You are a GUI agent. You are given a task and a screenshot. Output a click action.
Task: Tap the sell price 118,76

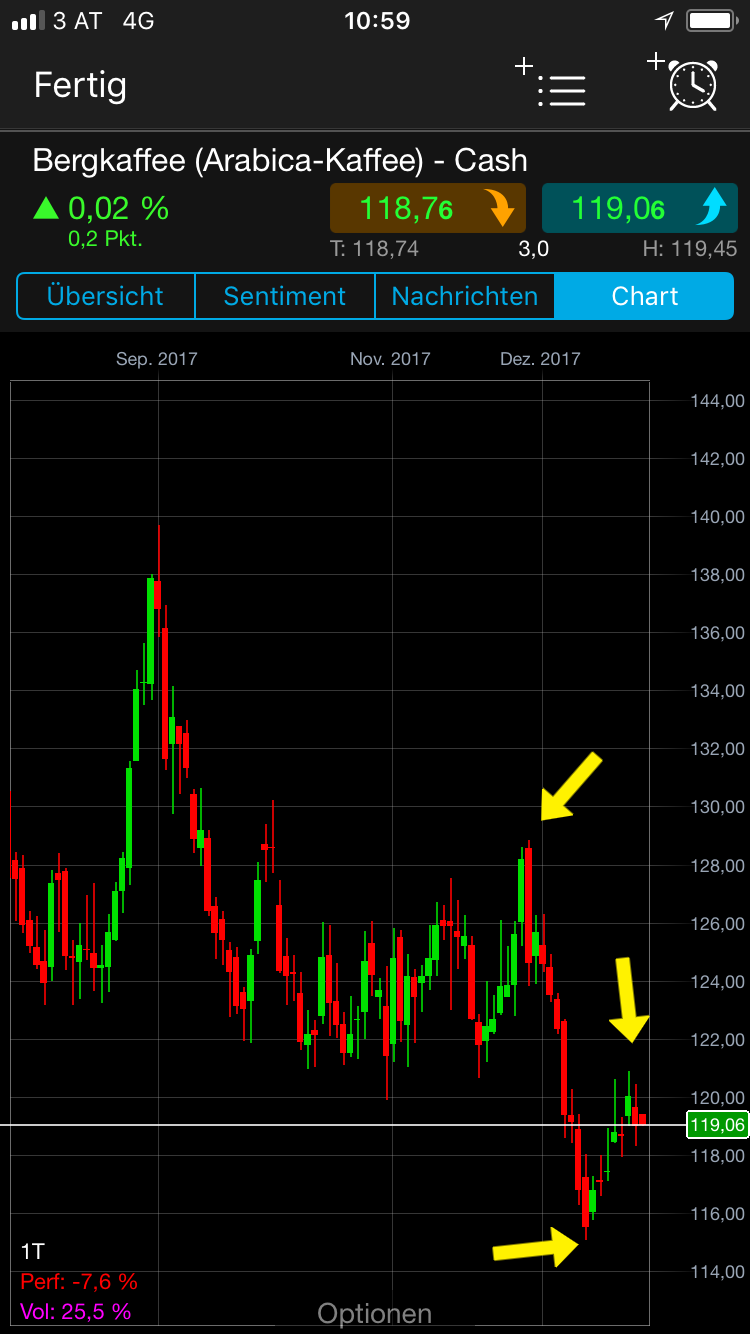tap(428, 209)
